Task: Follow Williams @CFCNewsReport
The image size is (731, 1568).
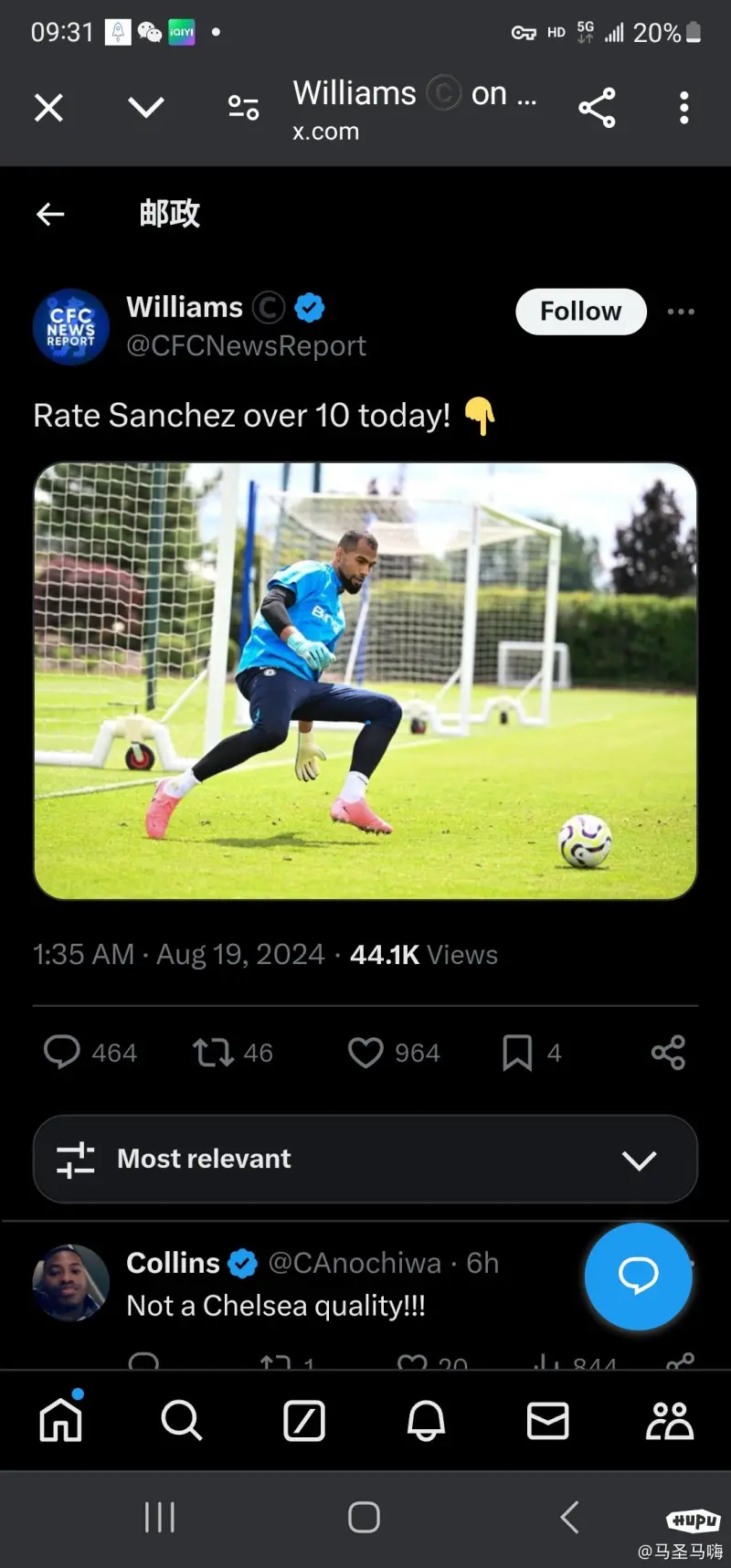Action: (580, 312)
